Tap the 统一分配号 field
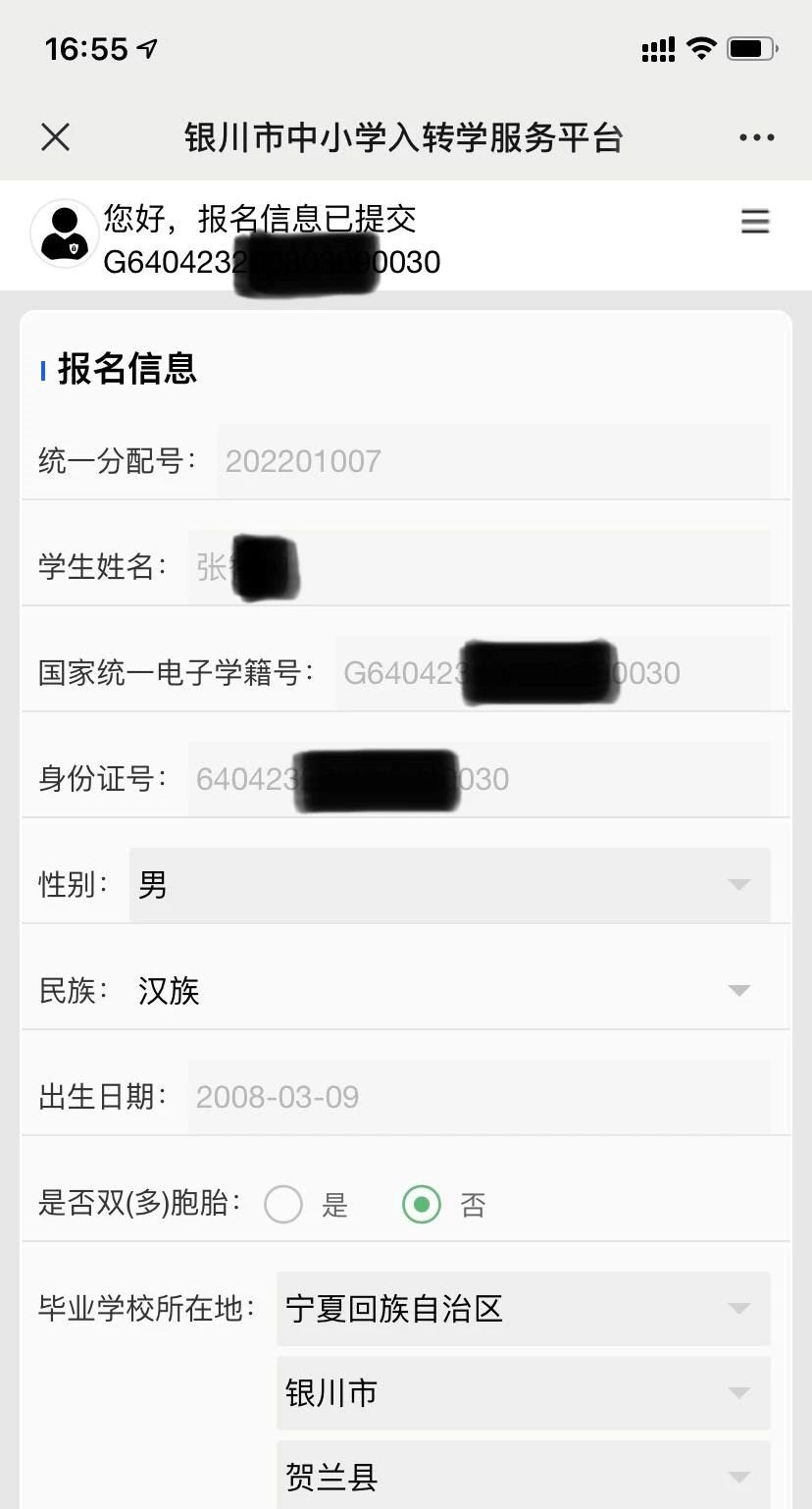The height and width of the screenshot is (1509, 812). point(493,461)
